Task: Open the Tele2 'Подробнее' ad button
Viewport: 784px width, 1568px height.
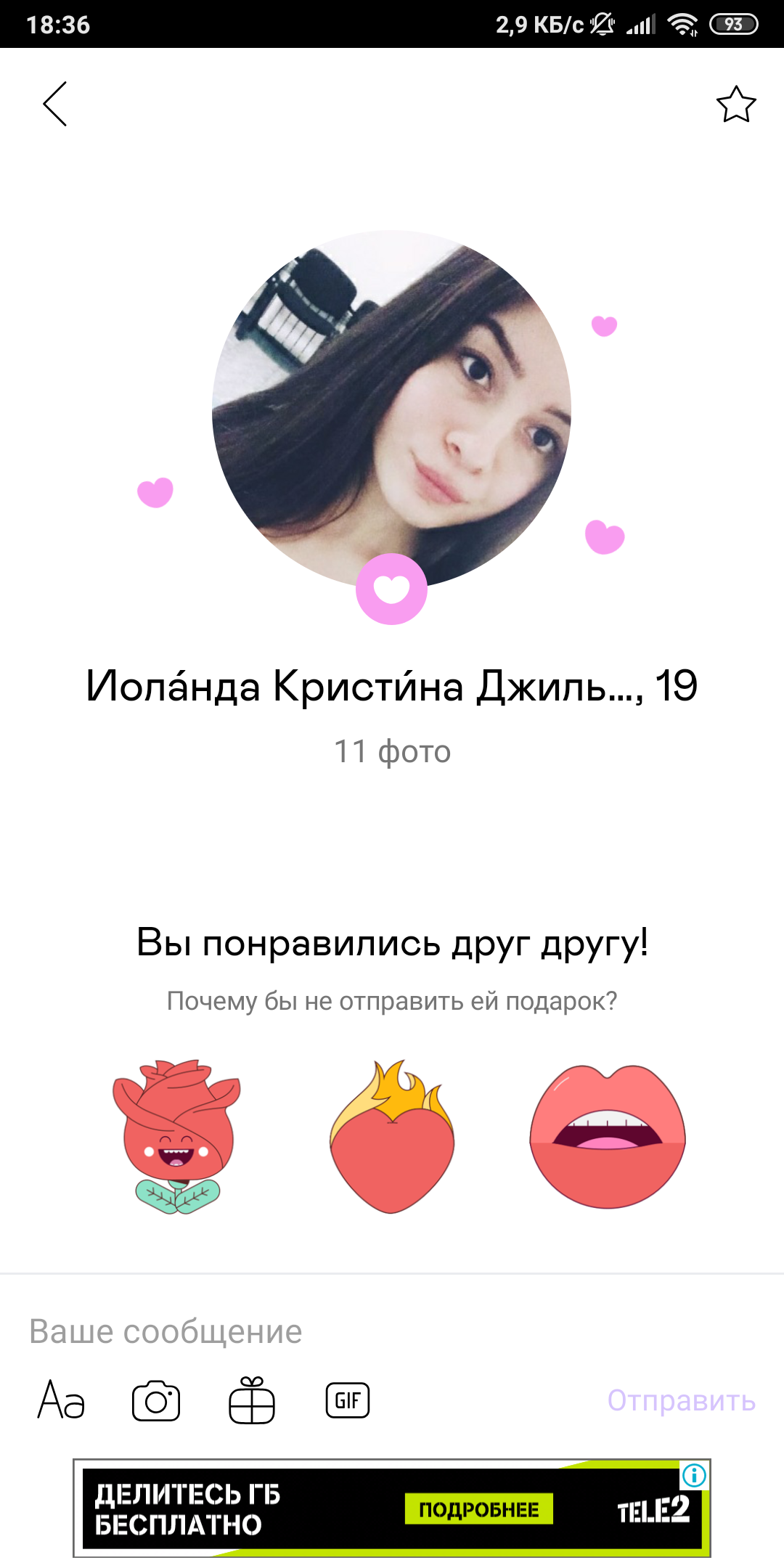Action: 478,1509
